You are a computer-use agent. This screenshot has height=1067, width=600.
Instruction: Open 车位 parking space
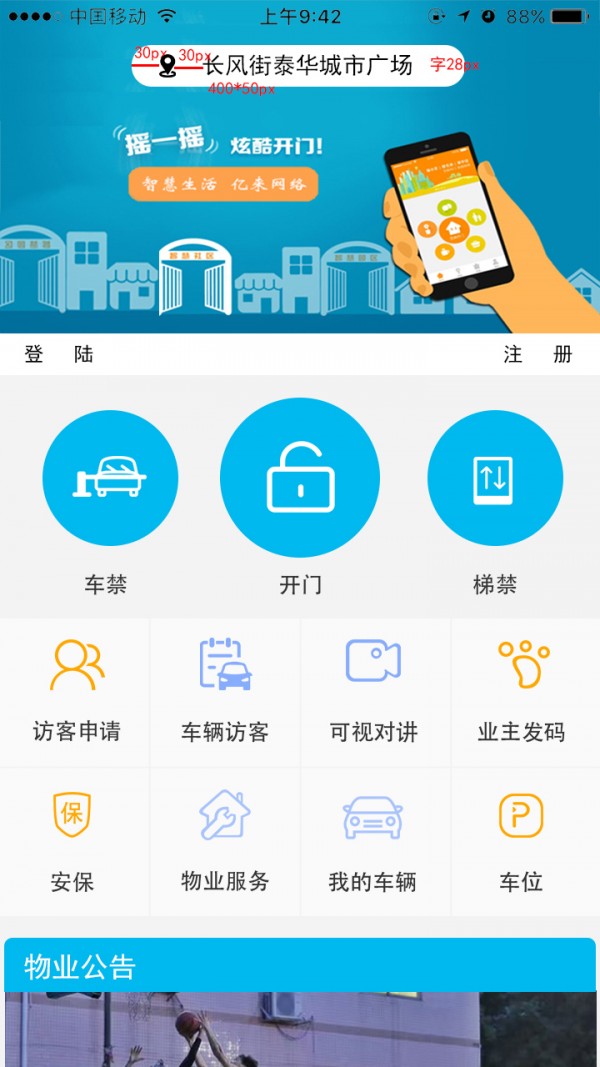(x=521, y=842)
